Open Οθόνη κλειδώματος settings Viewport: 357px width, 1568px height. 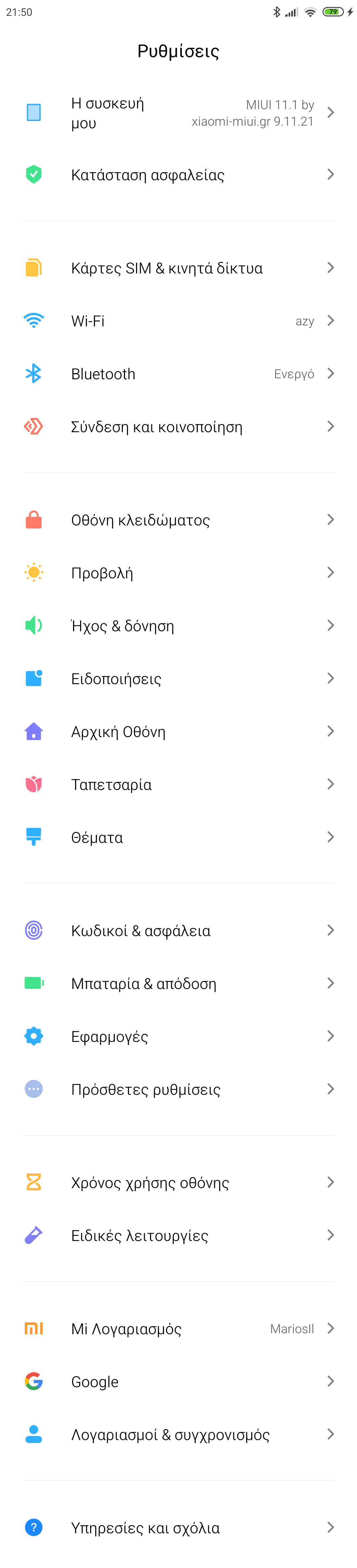pyautogui.click(x=178, y=520)
